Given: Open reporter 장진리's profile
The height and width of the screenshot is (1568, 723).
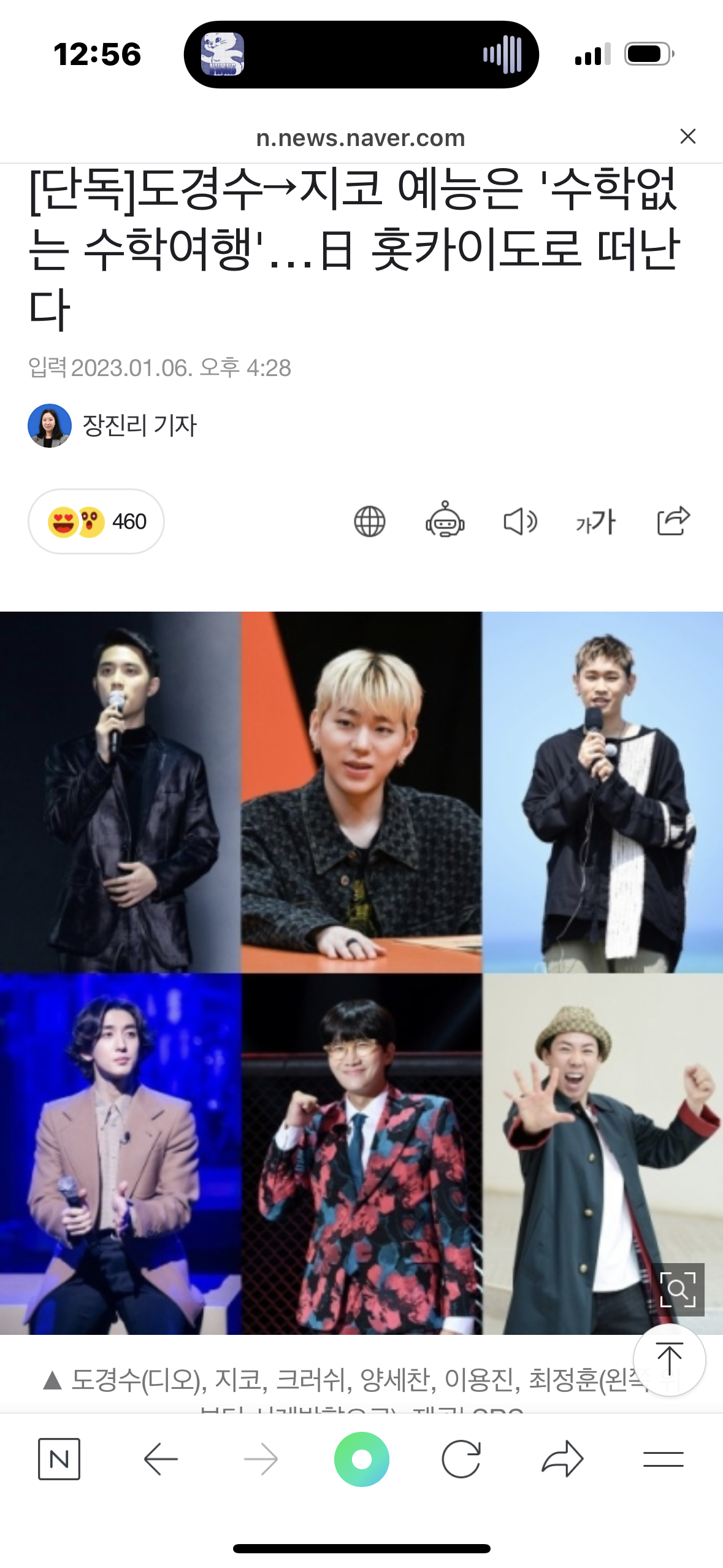Looking at the screenshot, I should [113, 425].
